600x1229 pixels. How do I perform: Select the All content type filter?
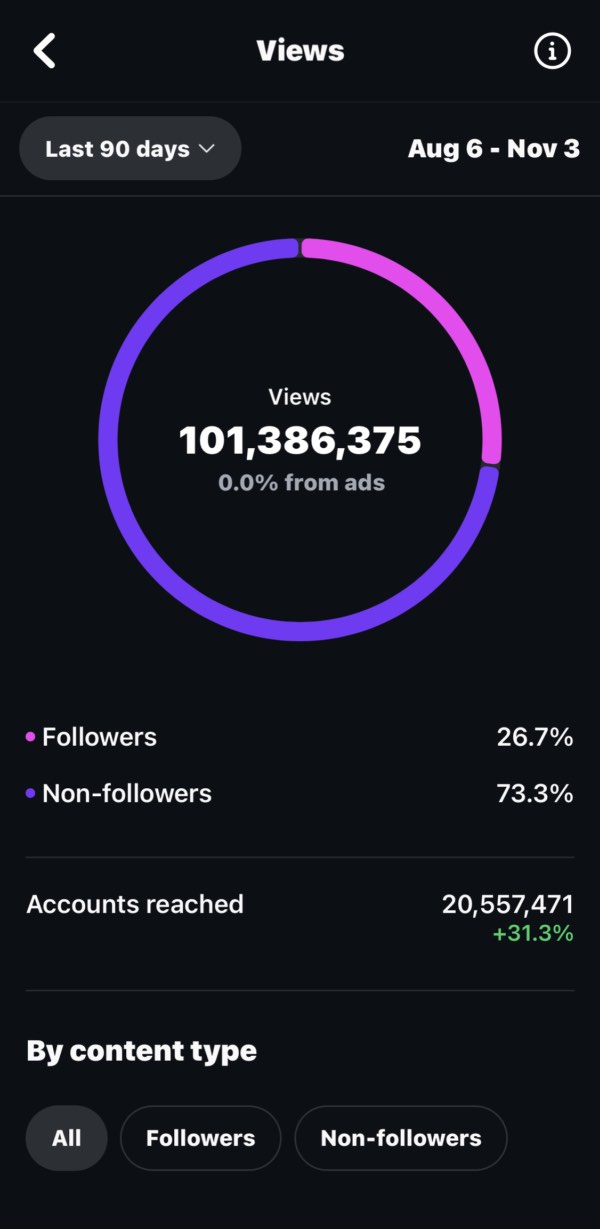pyautogui.click(x=66, y=1138)
